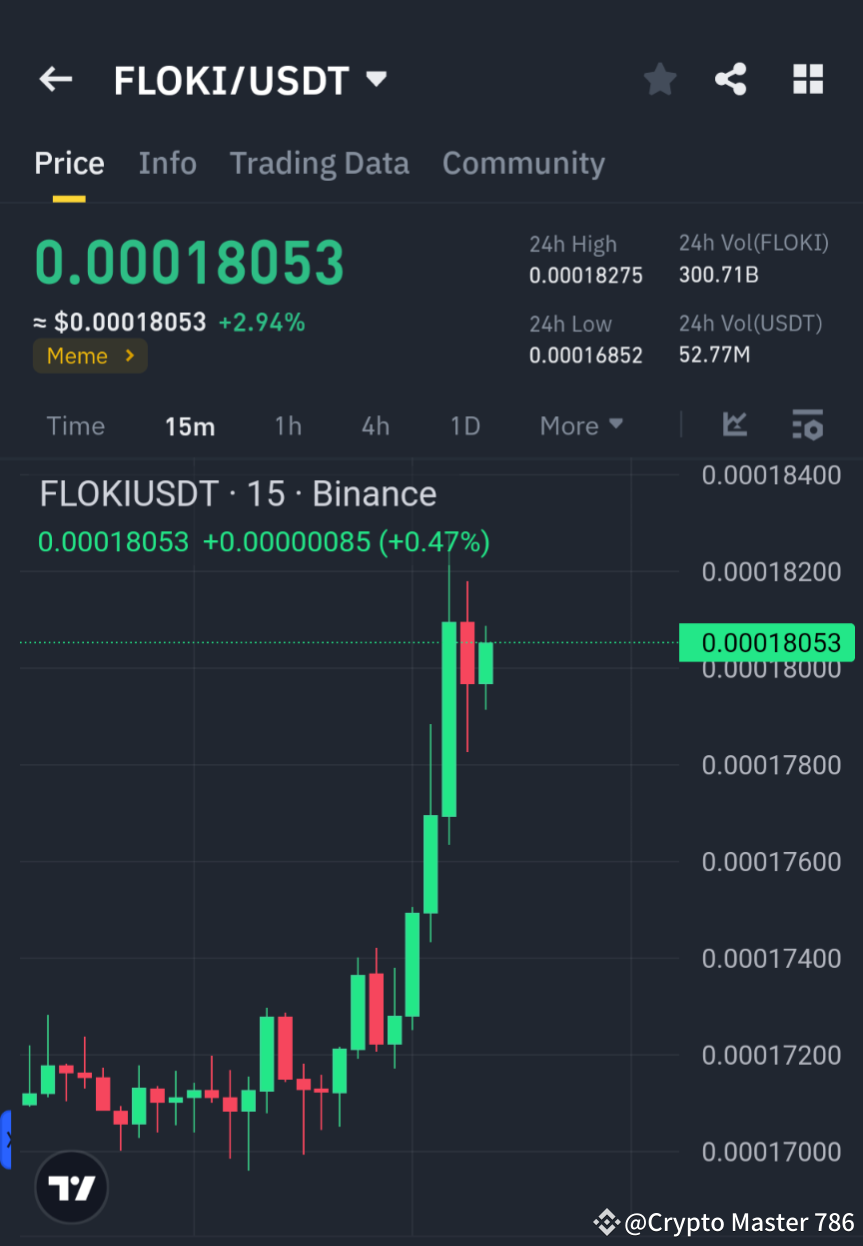Open the grid layout icon top right

click(807, 79)
